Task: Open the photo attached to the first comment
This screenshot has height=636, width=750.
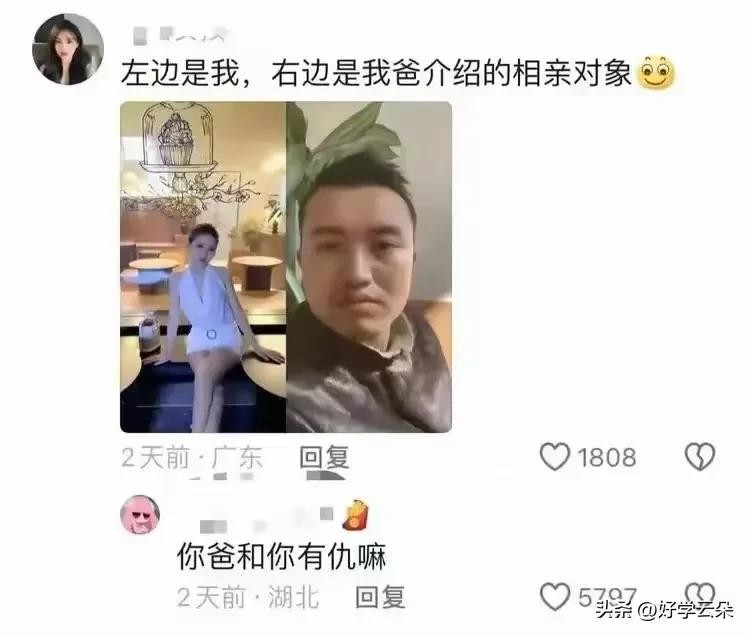Action: (286, 267)
